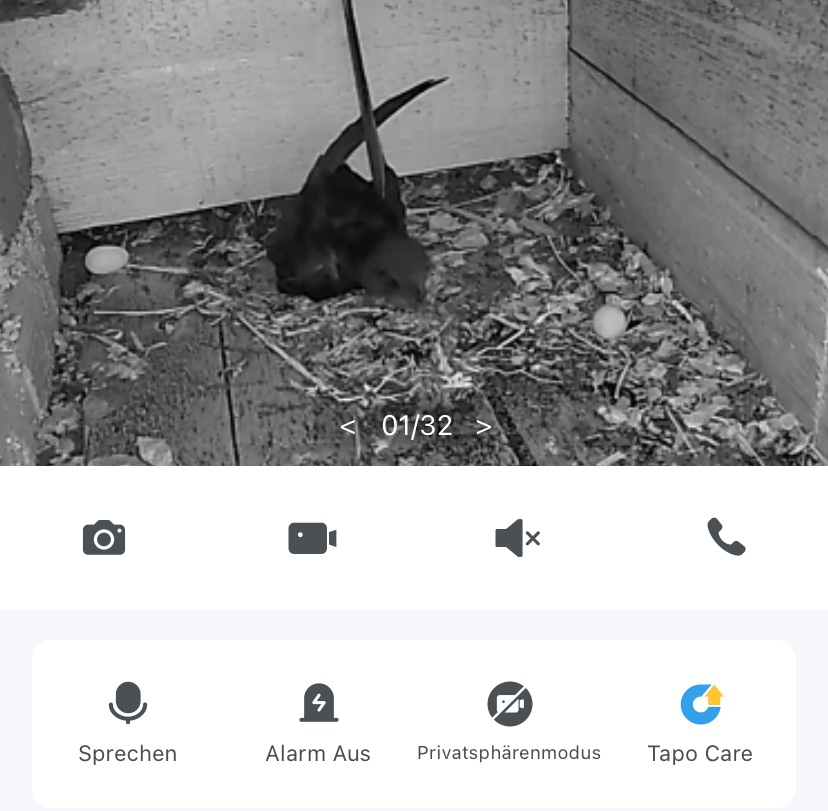Go to the next preset position arrow

(x=484, y=427)
